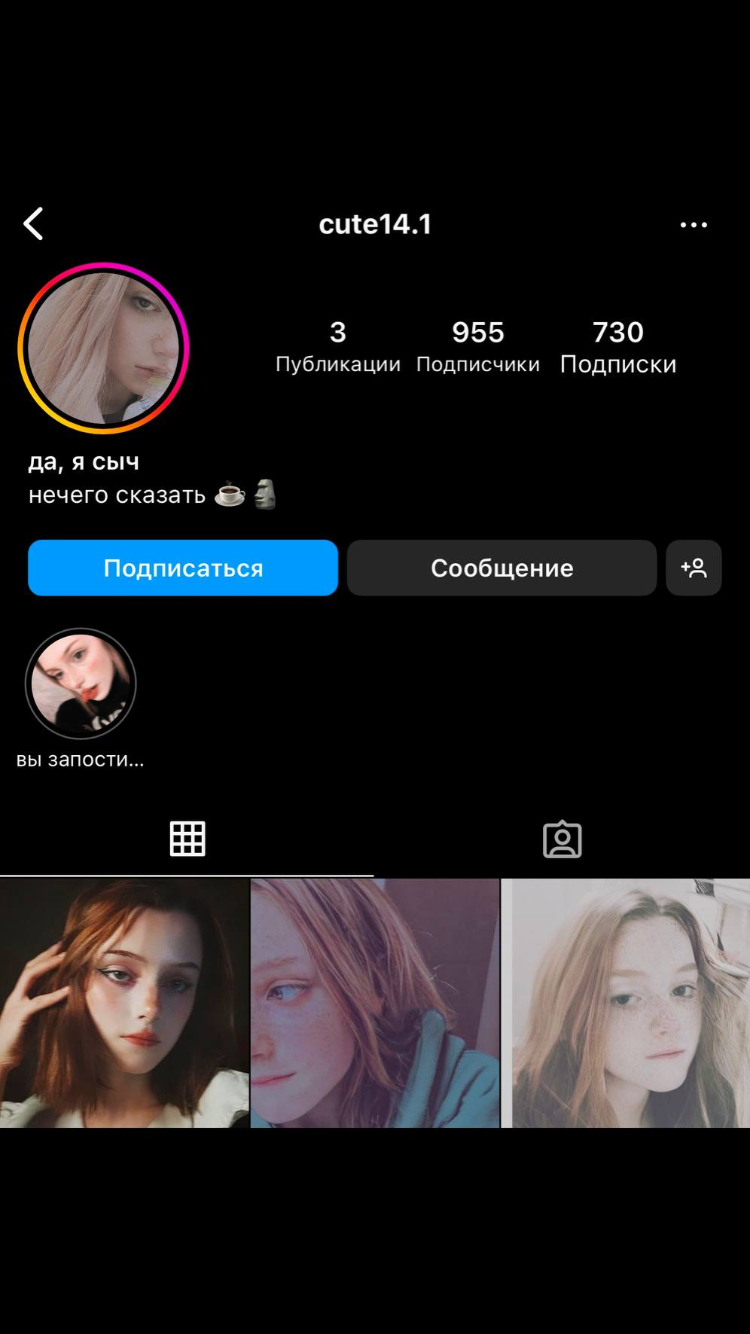Switch to the posts grid tab

(x=187, y=839)
